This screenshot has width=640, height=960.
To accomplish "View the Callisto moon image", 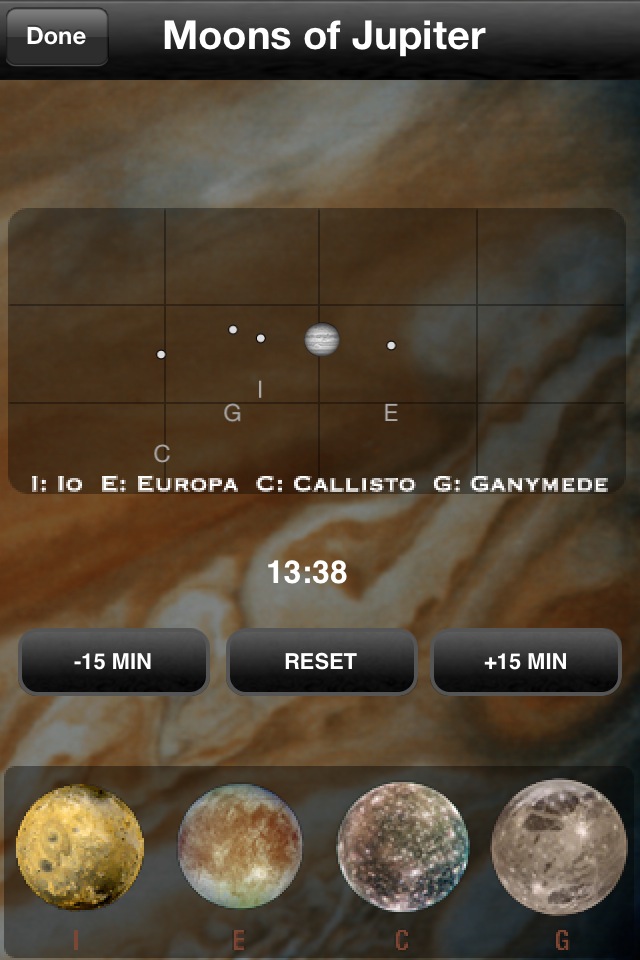I will point(402,847).
